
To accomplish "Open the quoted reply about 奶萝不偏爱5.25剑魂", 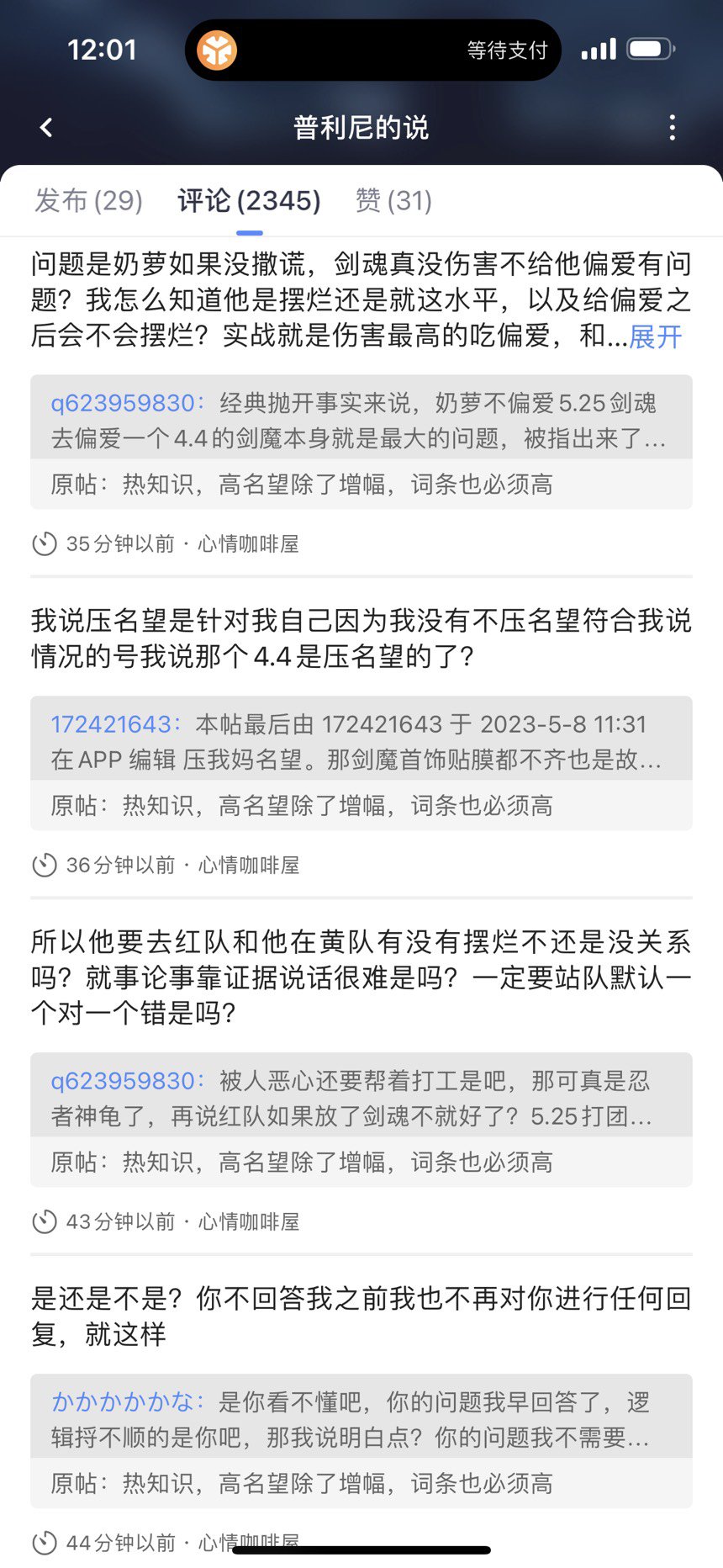I will coord(361,420).
